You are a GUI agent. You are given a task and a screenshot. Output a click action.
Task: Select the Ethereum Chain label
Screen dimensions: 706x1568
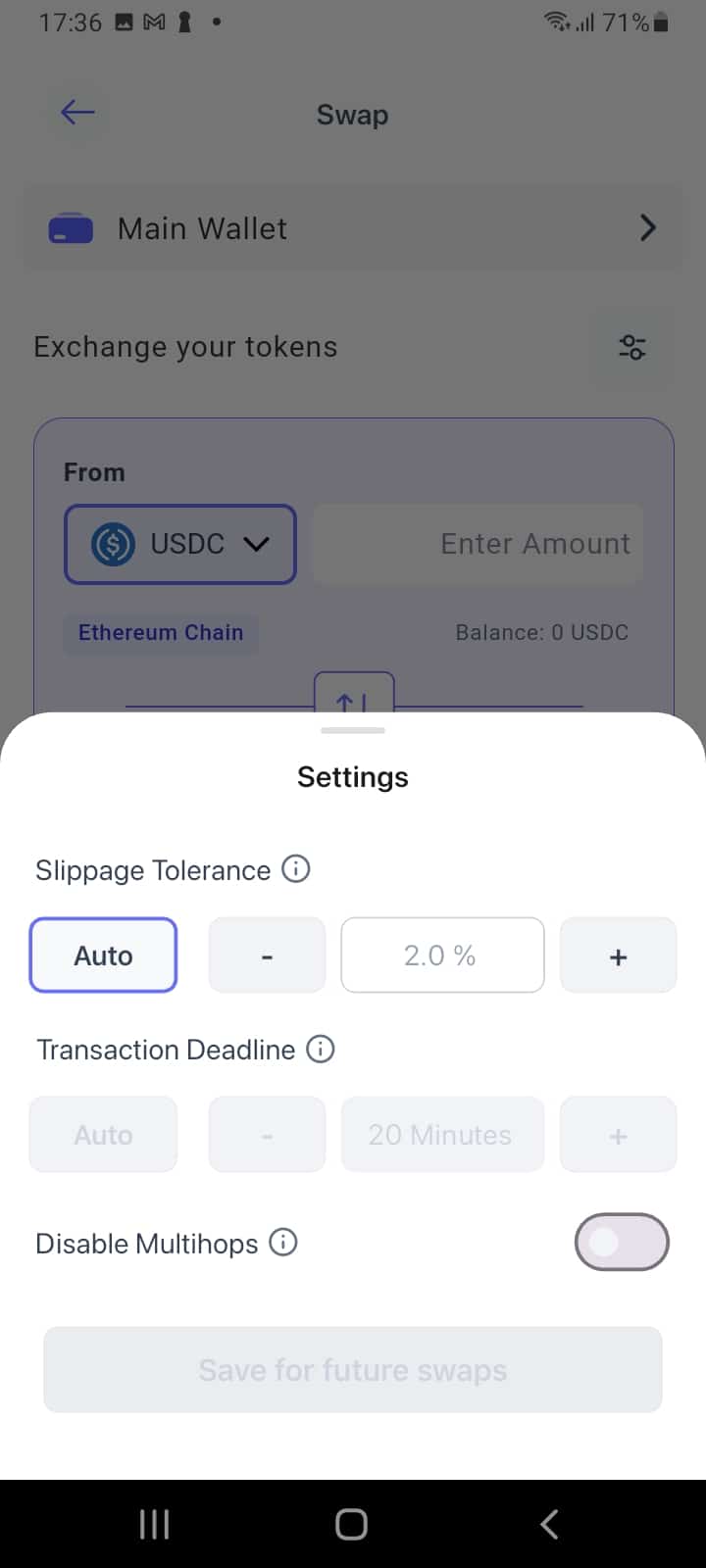click(x=161, y=632)
